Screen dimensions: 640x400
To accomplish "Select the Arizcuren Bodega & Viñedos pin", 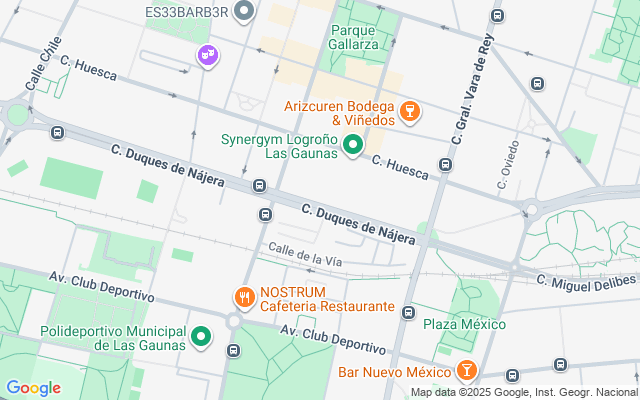I will pos(408,111).
